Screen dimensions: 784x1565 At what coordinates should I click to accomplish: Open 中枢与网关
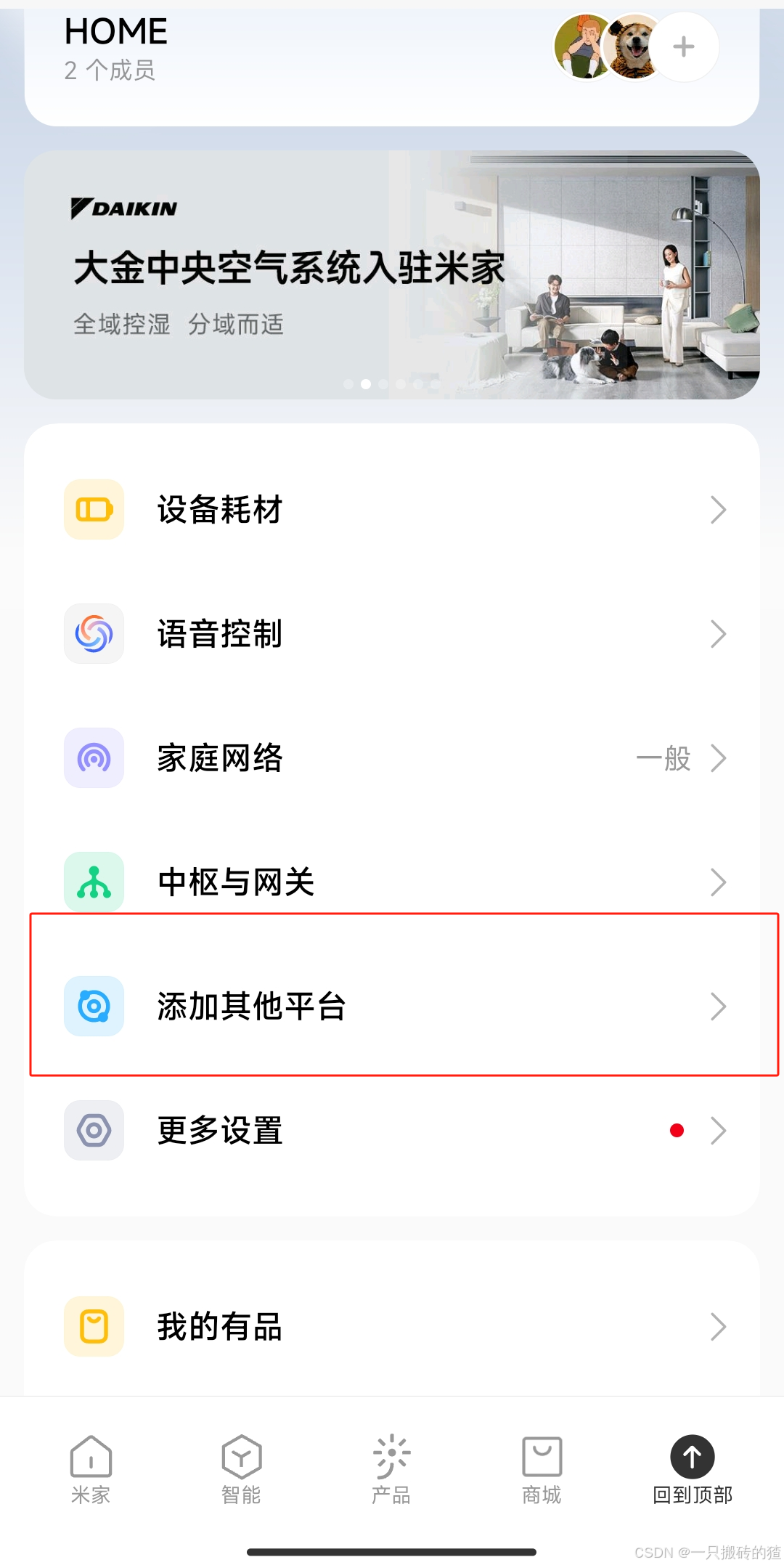click(x=392, y=882)
